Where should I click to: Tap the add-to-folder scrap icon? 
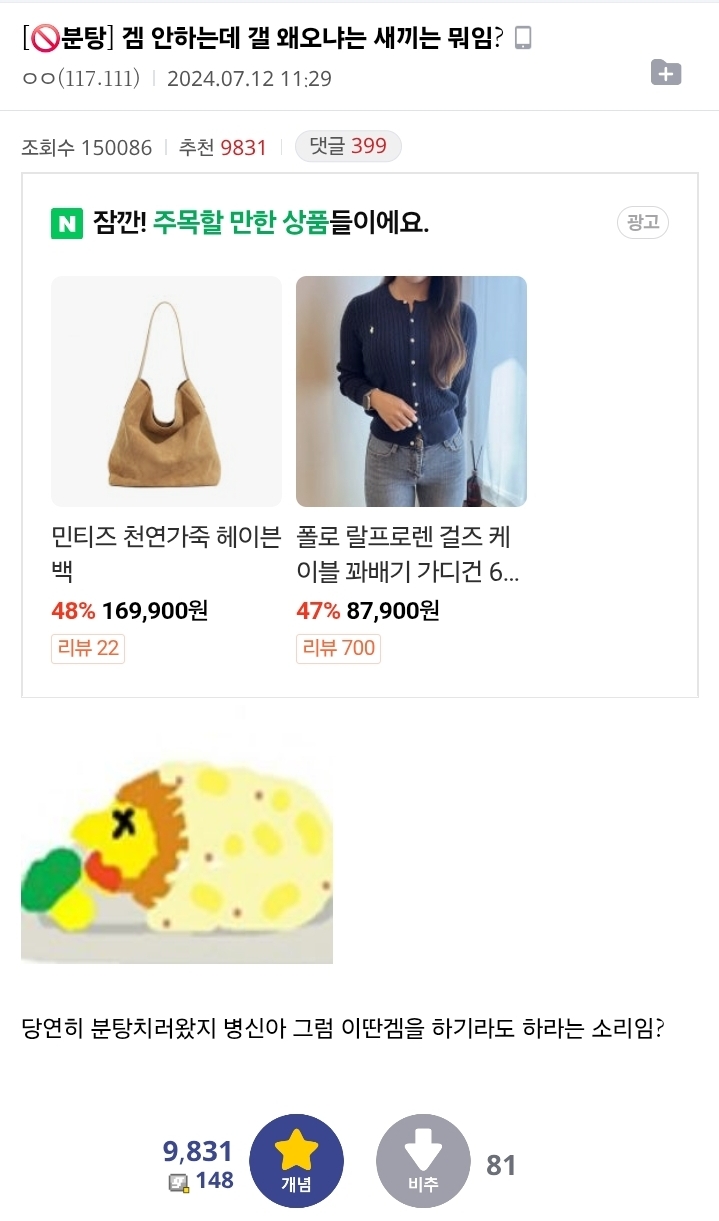pos(666,72)
